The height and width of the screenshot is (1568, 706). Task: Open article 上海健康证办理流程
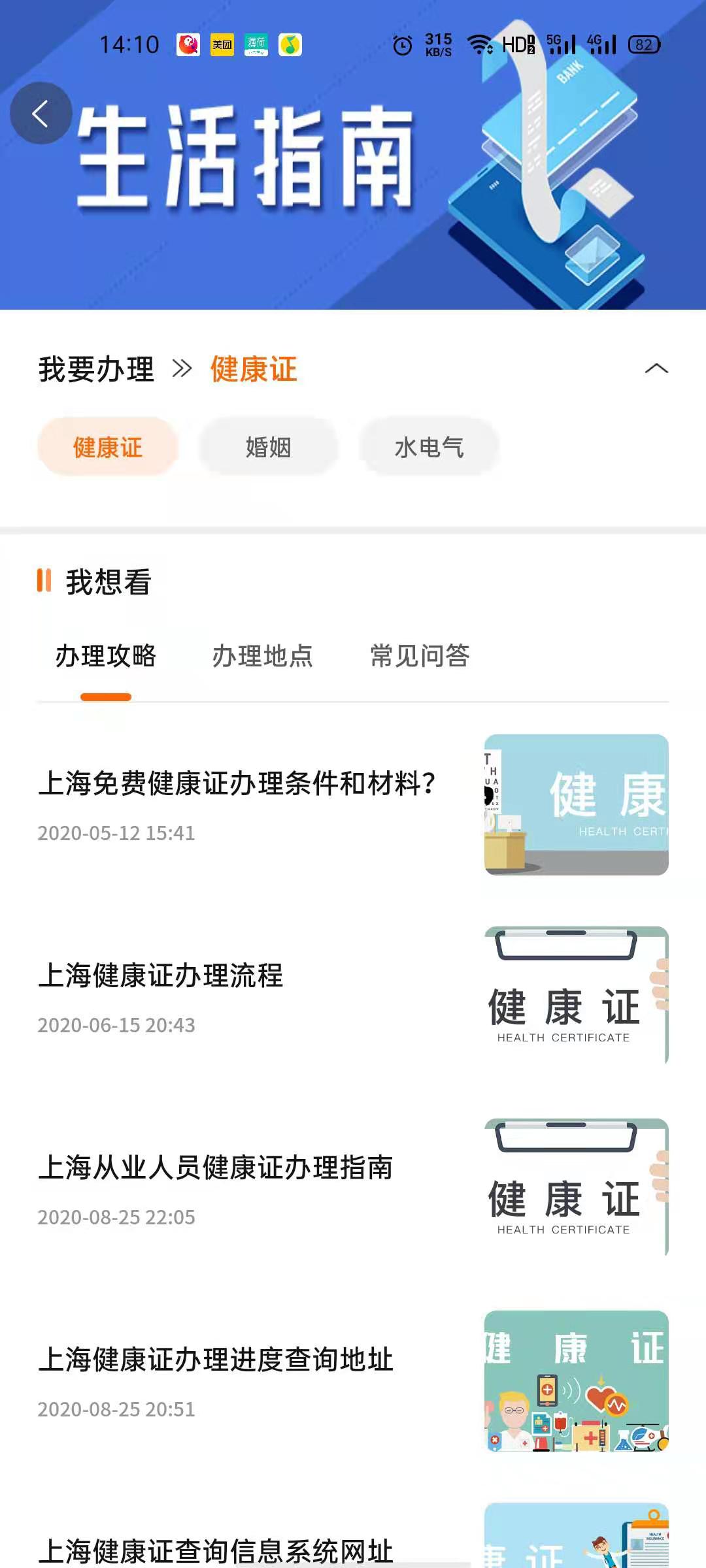pos(161,976)
